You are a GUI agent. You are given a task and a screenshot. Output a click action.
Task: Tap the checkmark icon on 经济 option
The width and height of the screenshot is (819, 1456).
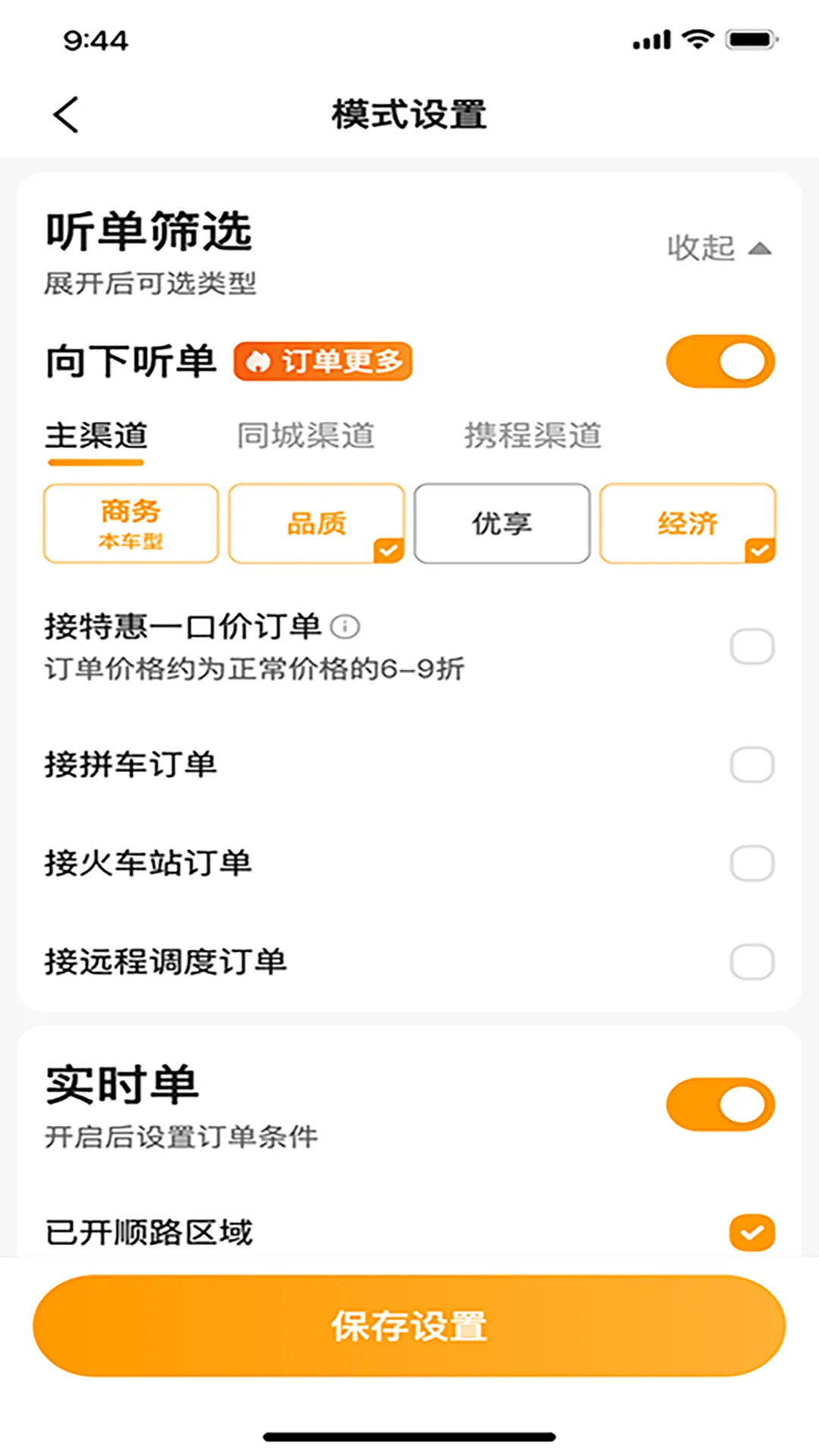click(761, 549)
